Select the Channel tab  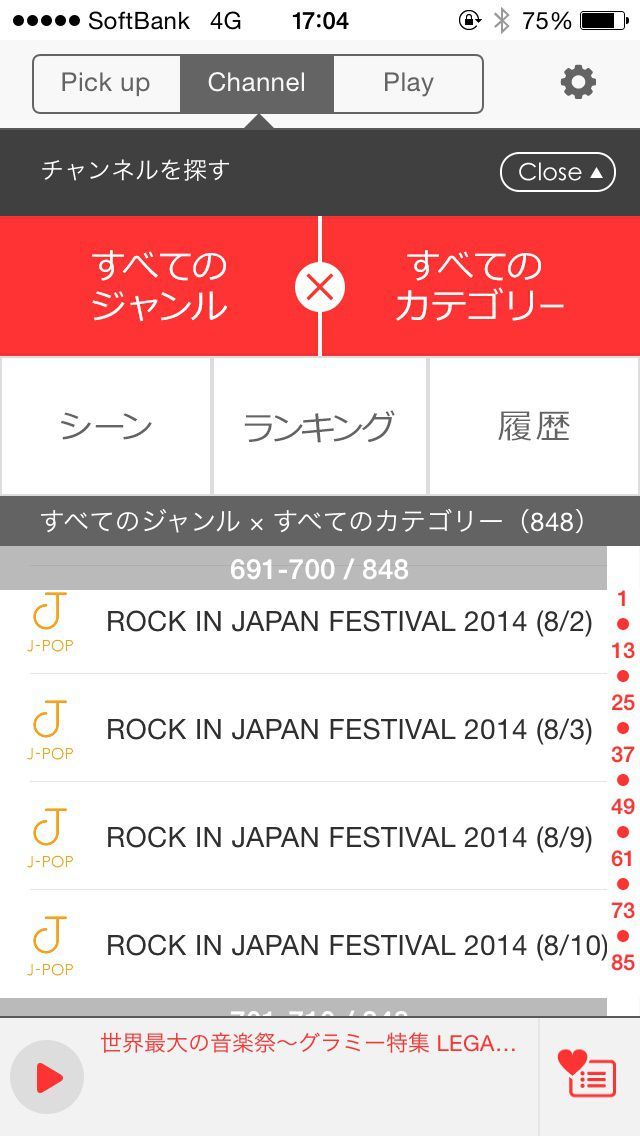pos(256,83)
